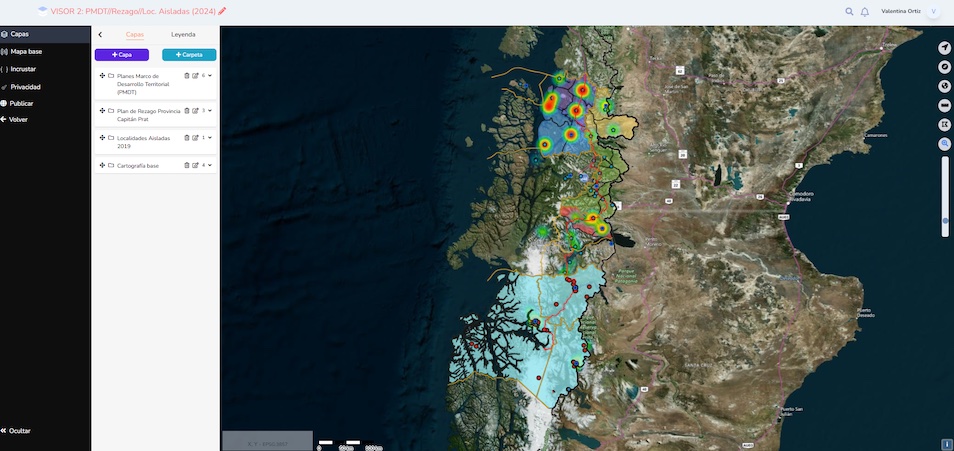Add a new layer with +Capa
954x451 pixels.
(122, 55)
